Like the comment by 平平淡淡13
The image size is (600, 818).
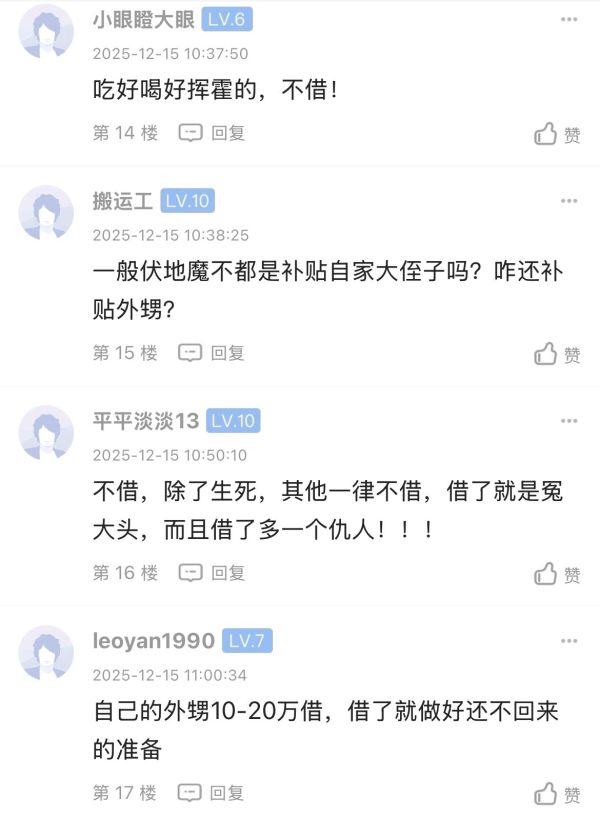point(556,574)
